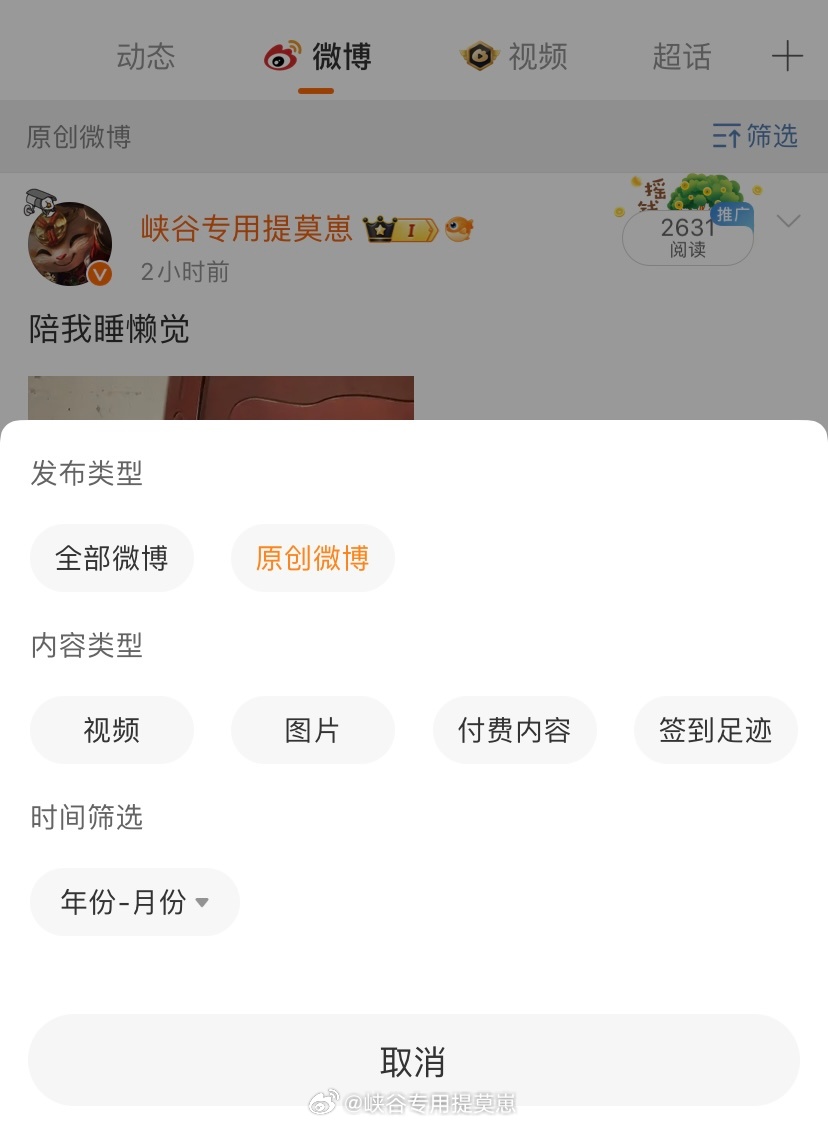
Task: Filter posts by 图片
Action: 313,730
